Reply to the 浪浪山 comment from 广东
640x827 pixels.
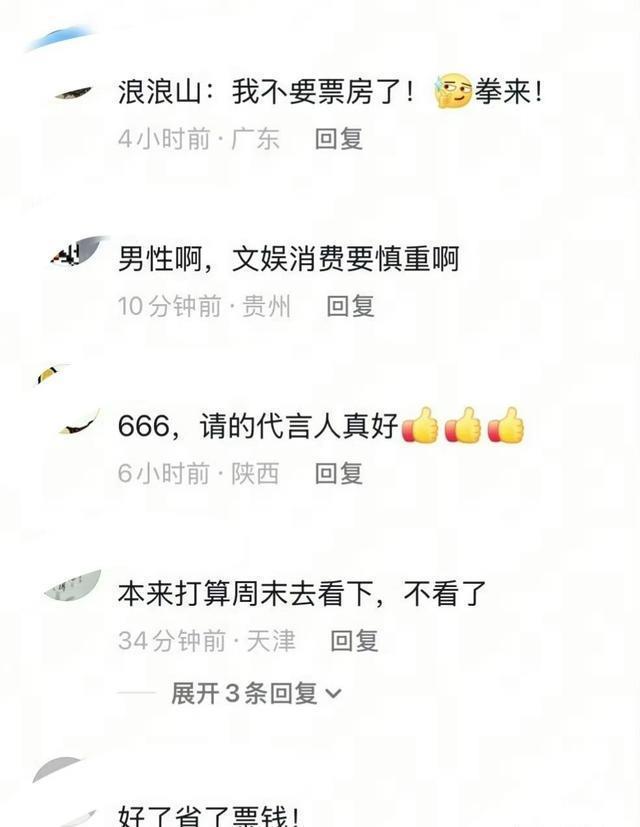tap(338, 139)
